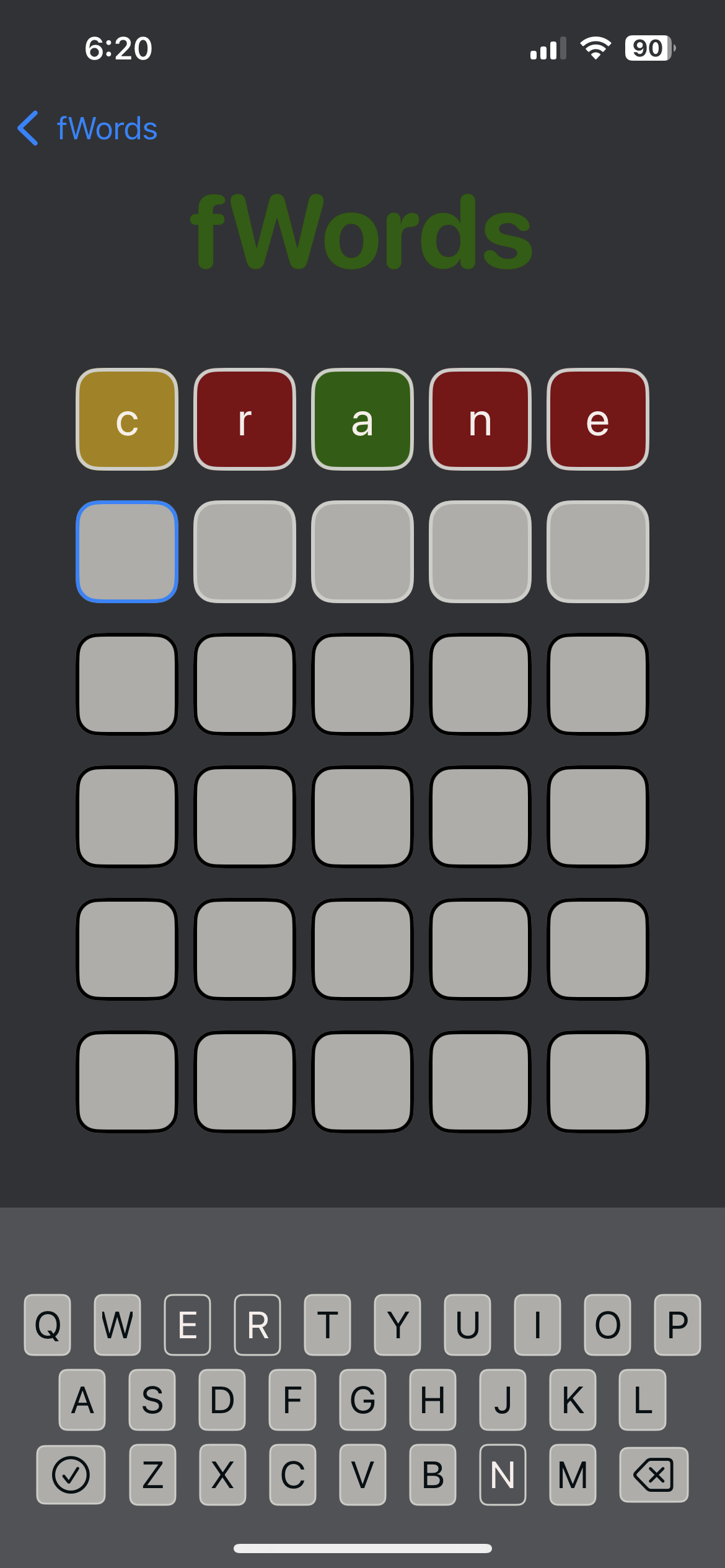725x1568 pixels.
Task: Enter the letter H
Action: tap(433, 1400)
